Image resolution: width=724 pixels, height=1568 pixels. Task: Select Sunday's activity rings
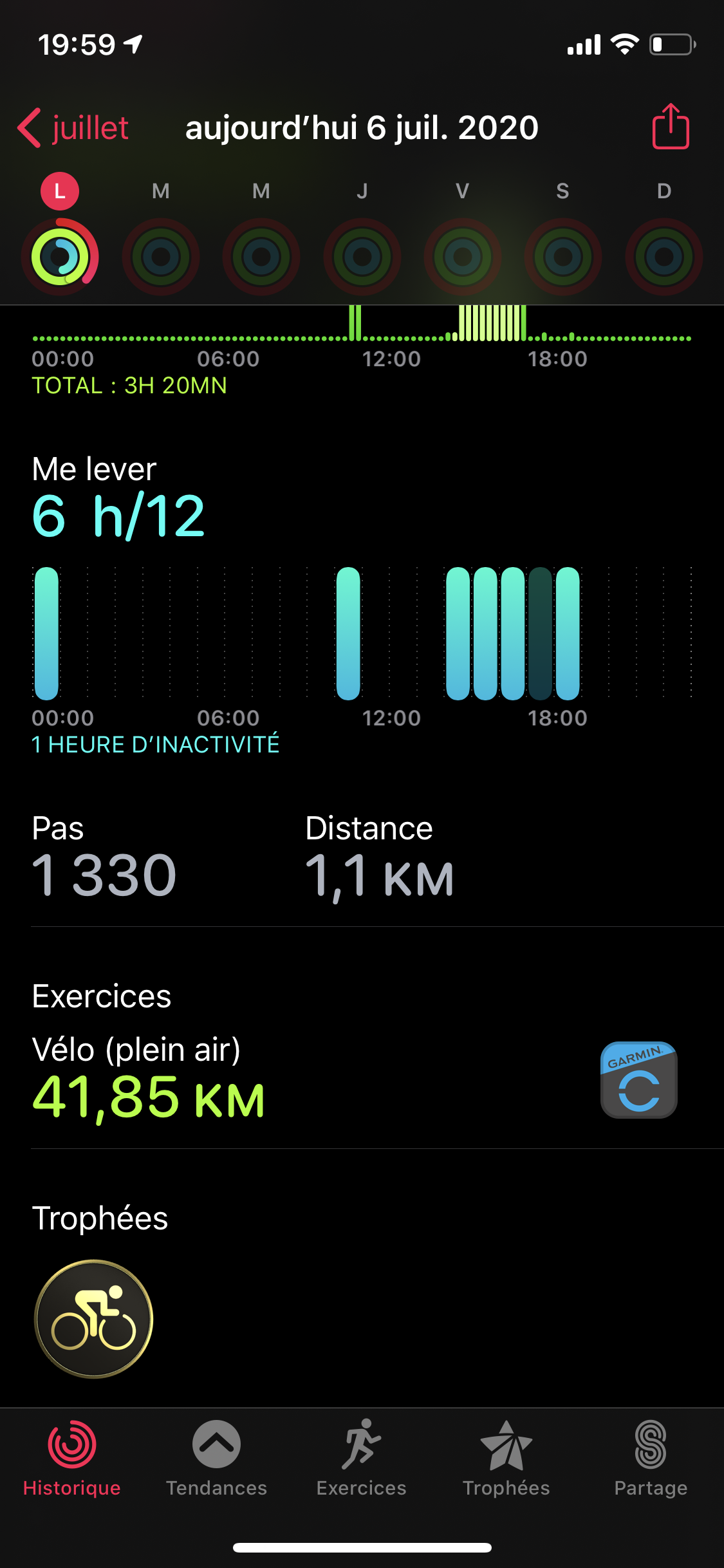click(x=664, y=256)
